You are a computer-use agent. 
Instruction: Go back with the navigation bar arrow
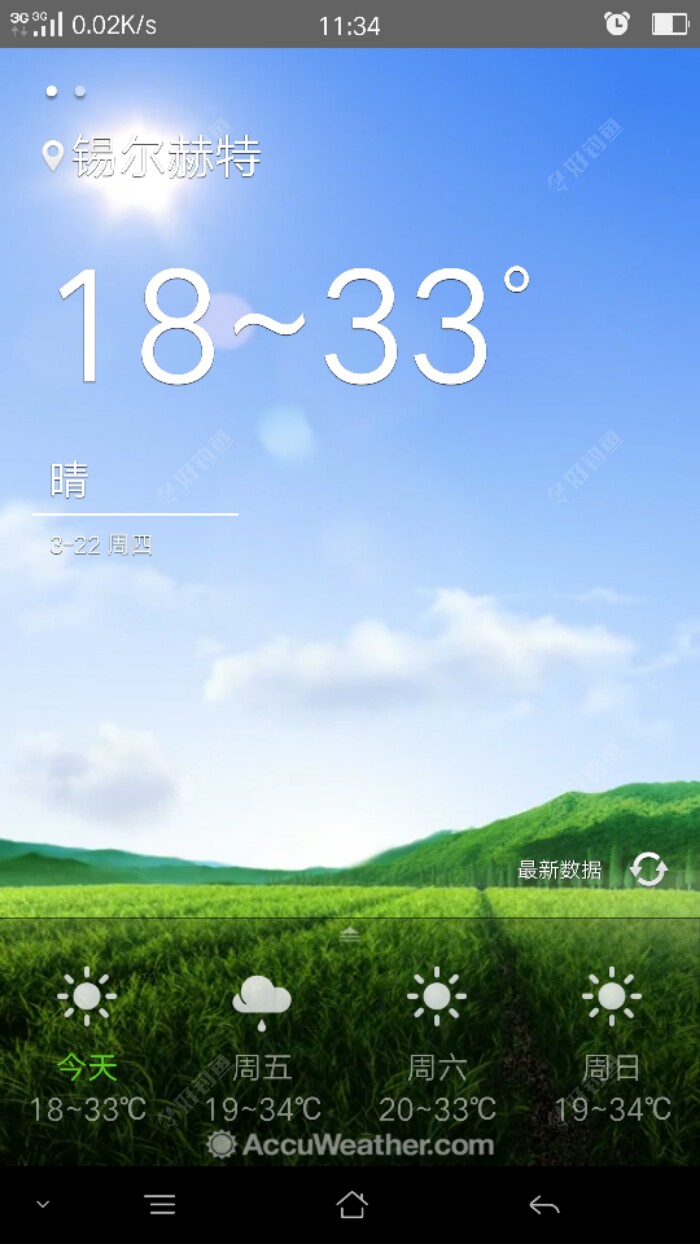coord(544,1205)
